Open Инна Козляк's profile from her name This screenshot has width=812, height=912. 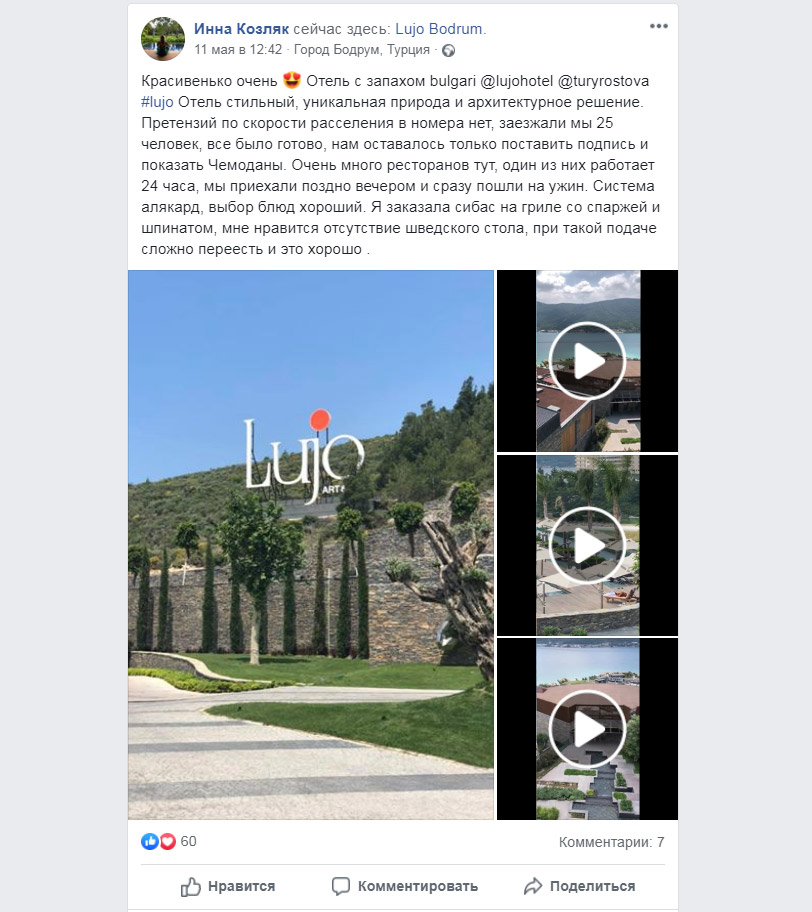click(241, 29)
